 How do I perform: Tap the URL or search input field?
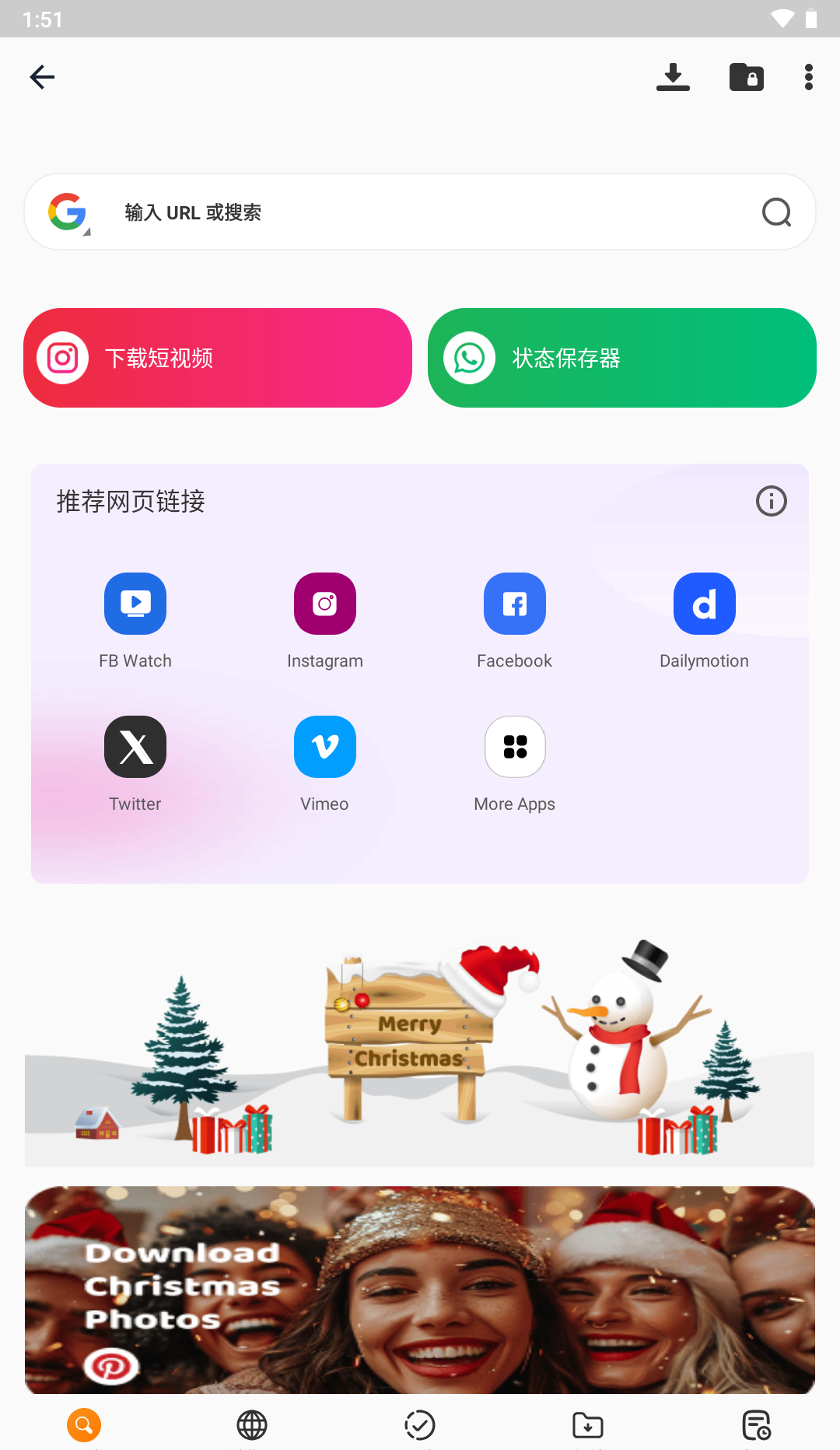(420, 212)
